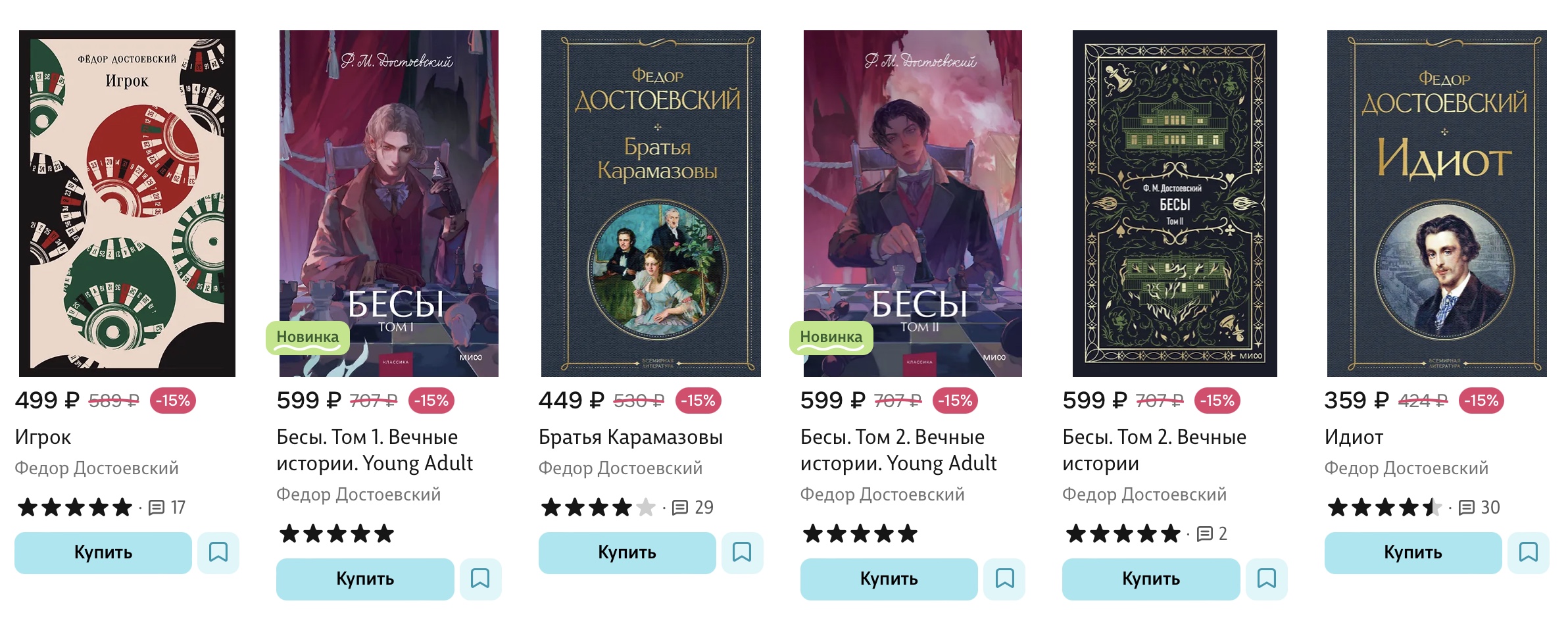Image resolution: width=1568 pixels, height=634 pixels.
Task: Buy the book Игрок
Action: [x=103, y=552]
